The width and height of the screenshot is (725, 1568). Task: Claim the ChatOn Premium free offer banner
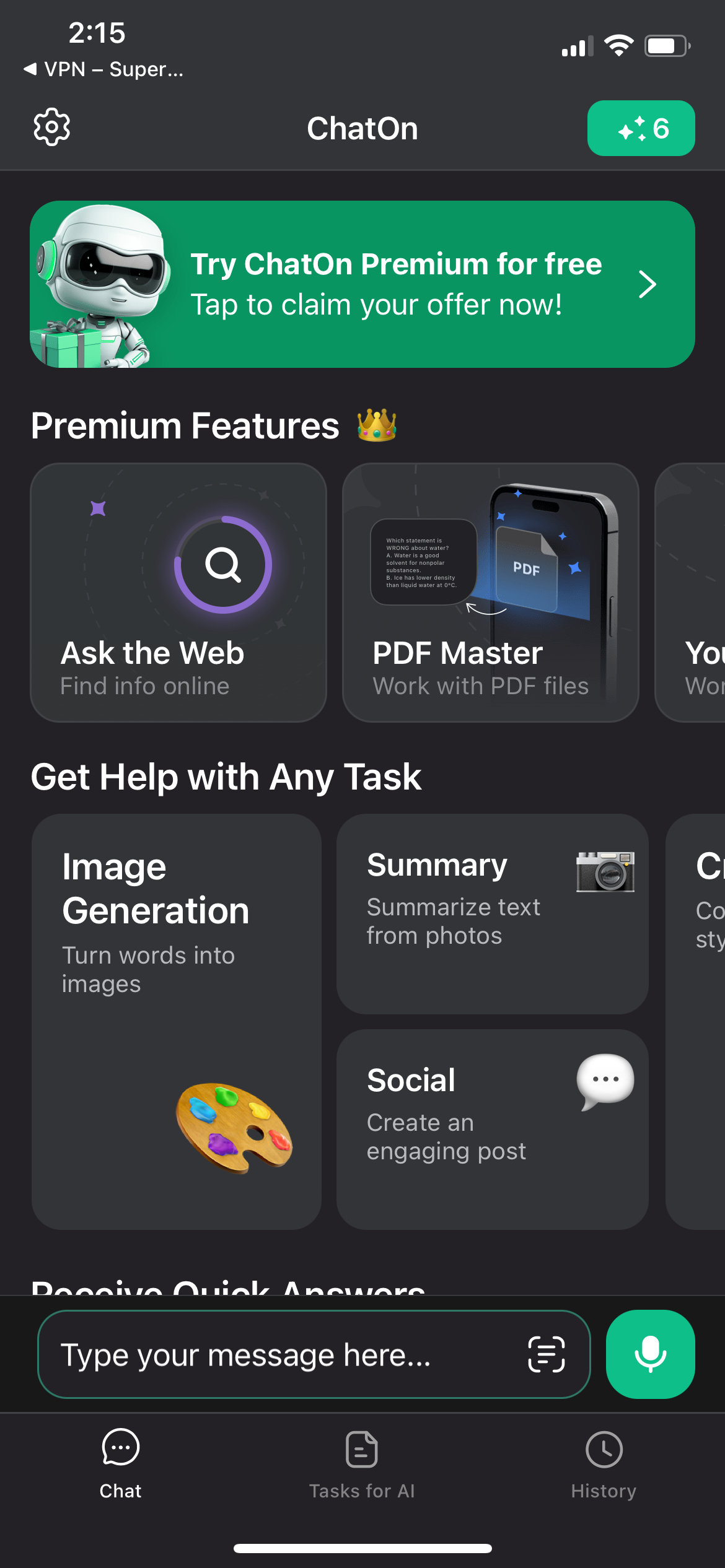[362, 284]
